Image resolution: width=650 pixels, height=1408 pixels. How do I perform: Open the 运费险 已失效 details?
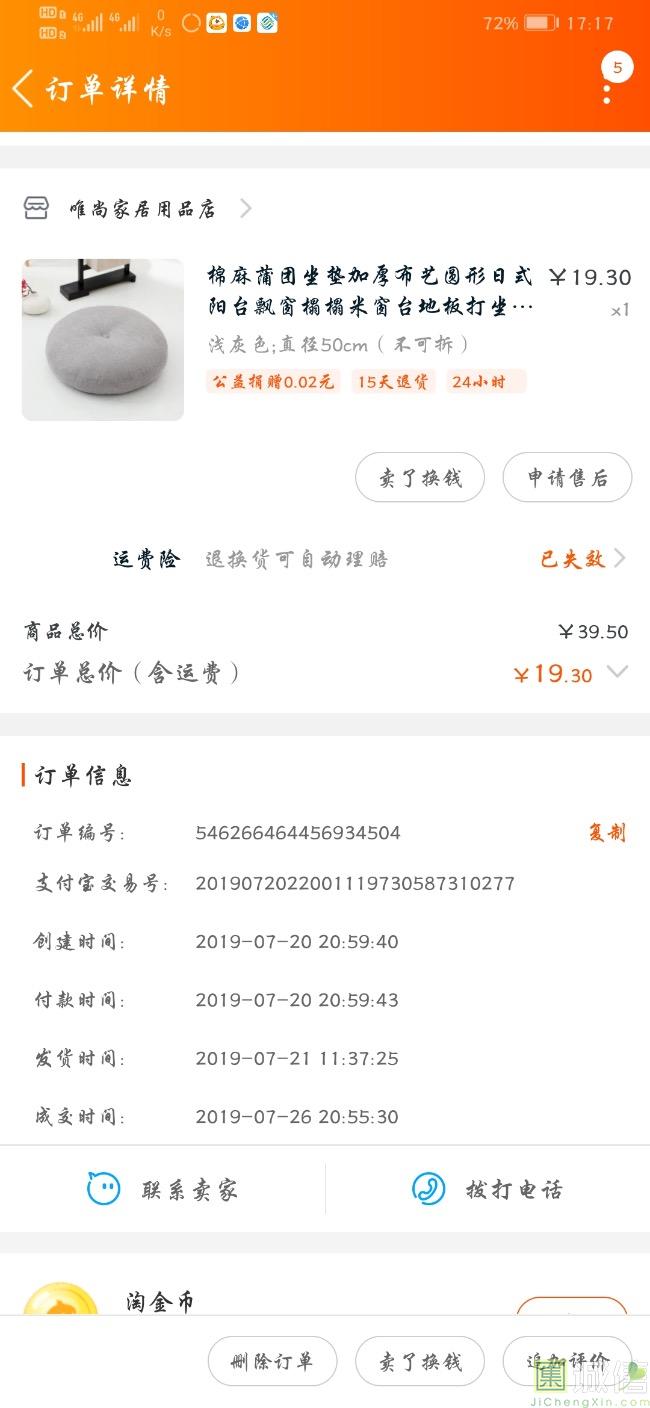click(x=582, y=559)
